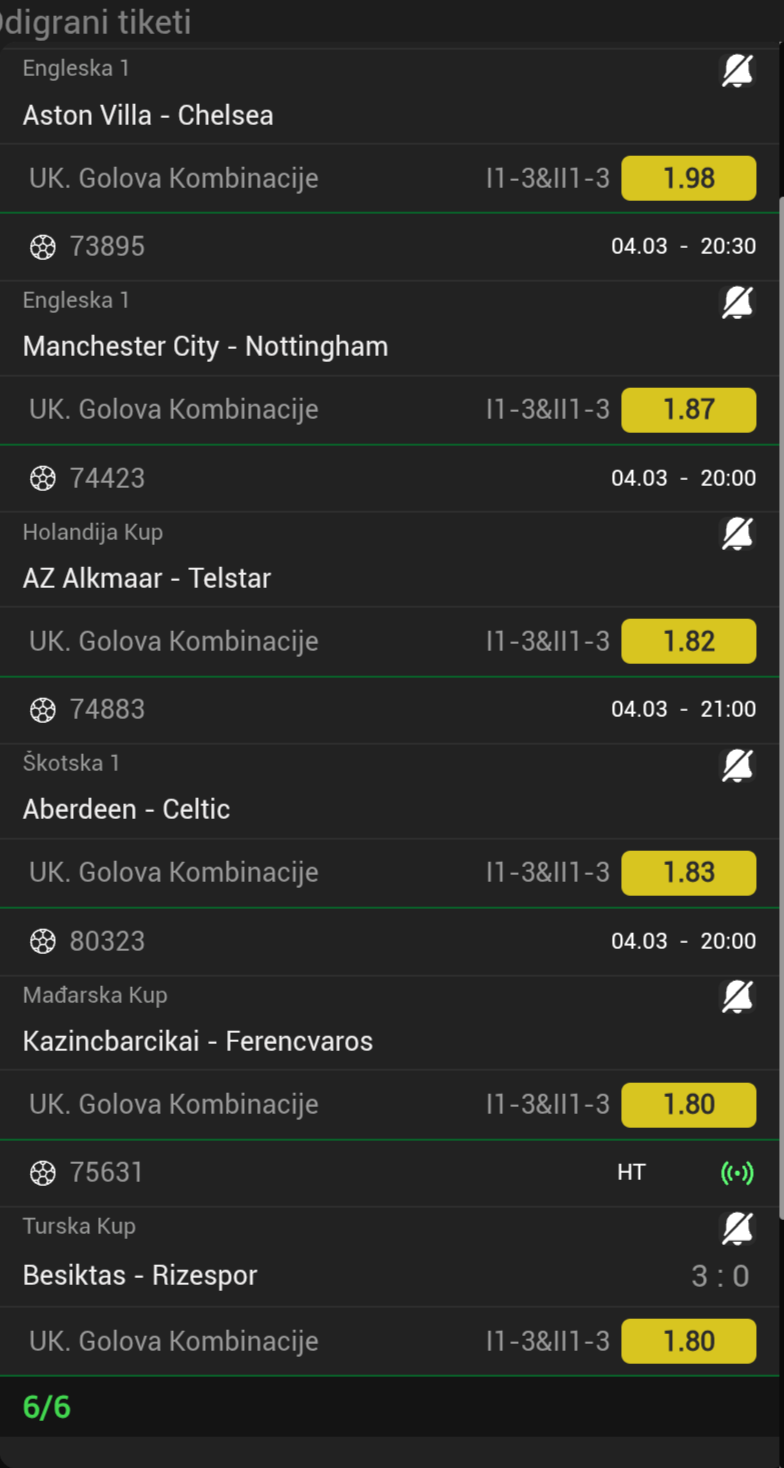Open the Kazincbarcikai - Ferencvaros match

[198, 1041]
